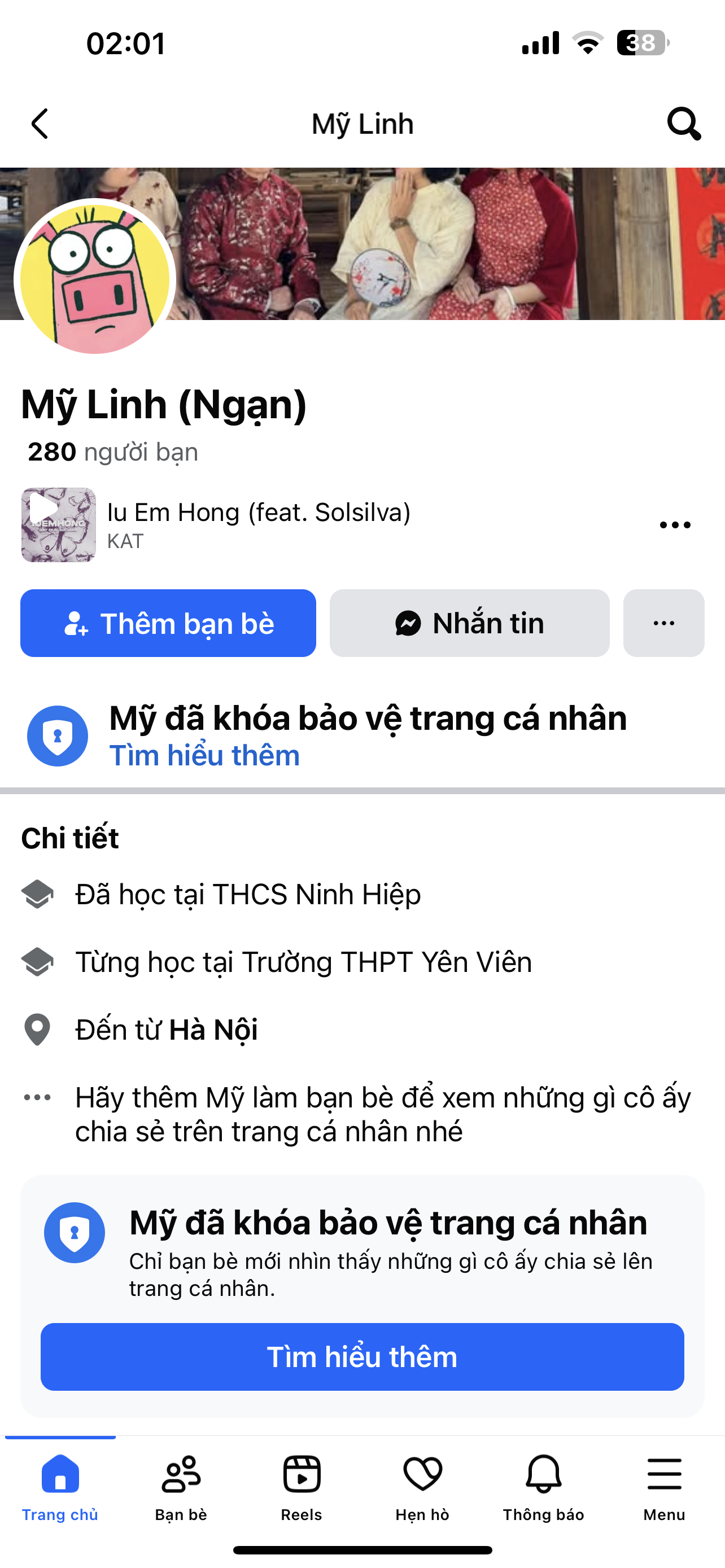The width and height of the screenshot is (725, 1568).
Task: Play the song Iu Em Hong
Action: [58, 525]
